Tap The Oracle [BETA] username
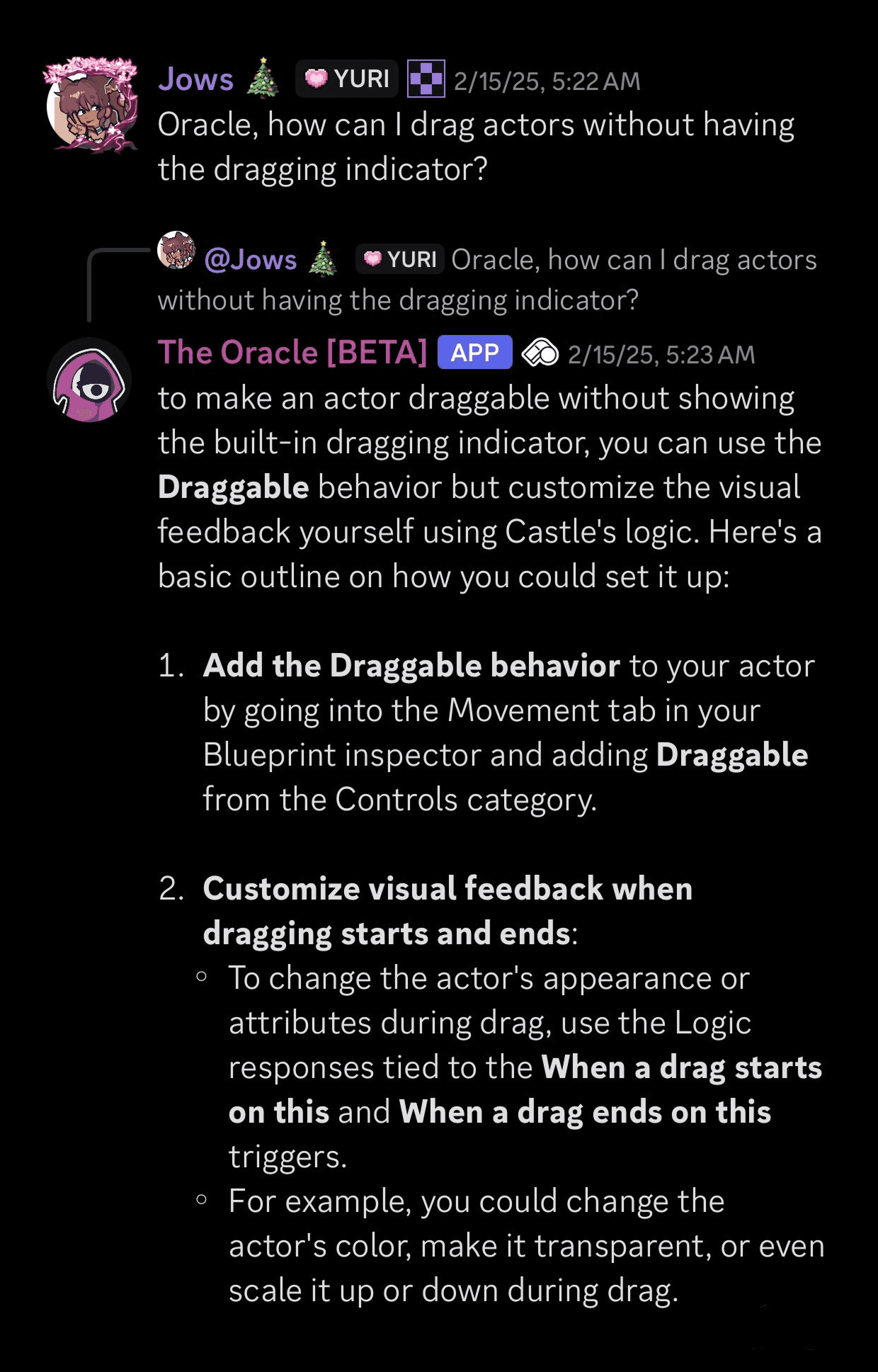This screenshot has height=1372, width=878. tap(292, 353)
